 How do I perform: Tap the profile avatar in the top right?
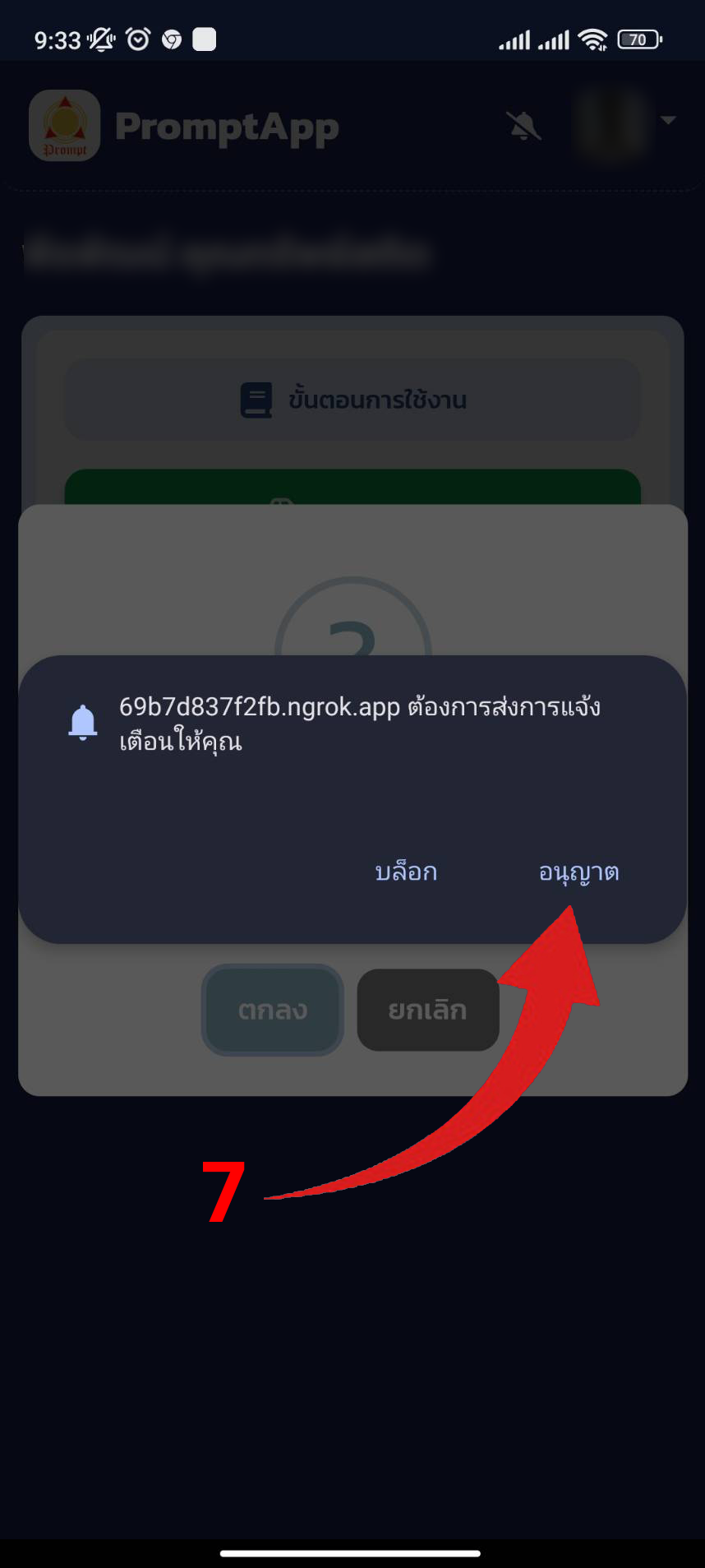(612, 125)
